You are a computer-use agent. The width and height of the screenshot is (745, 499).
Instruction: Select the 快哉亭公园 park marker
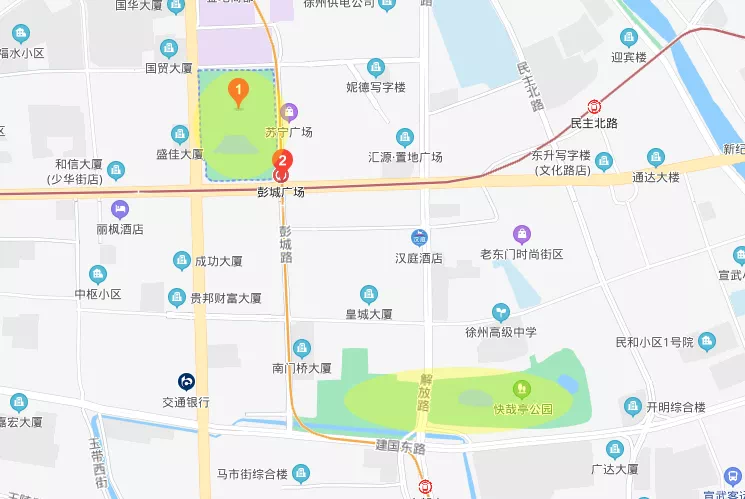pos(521,389)
